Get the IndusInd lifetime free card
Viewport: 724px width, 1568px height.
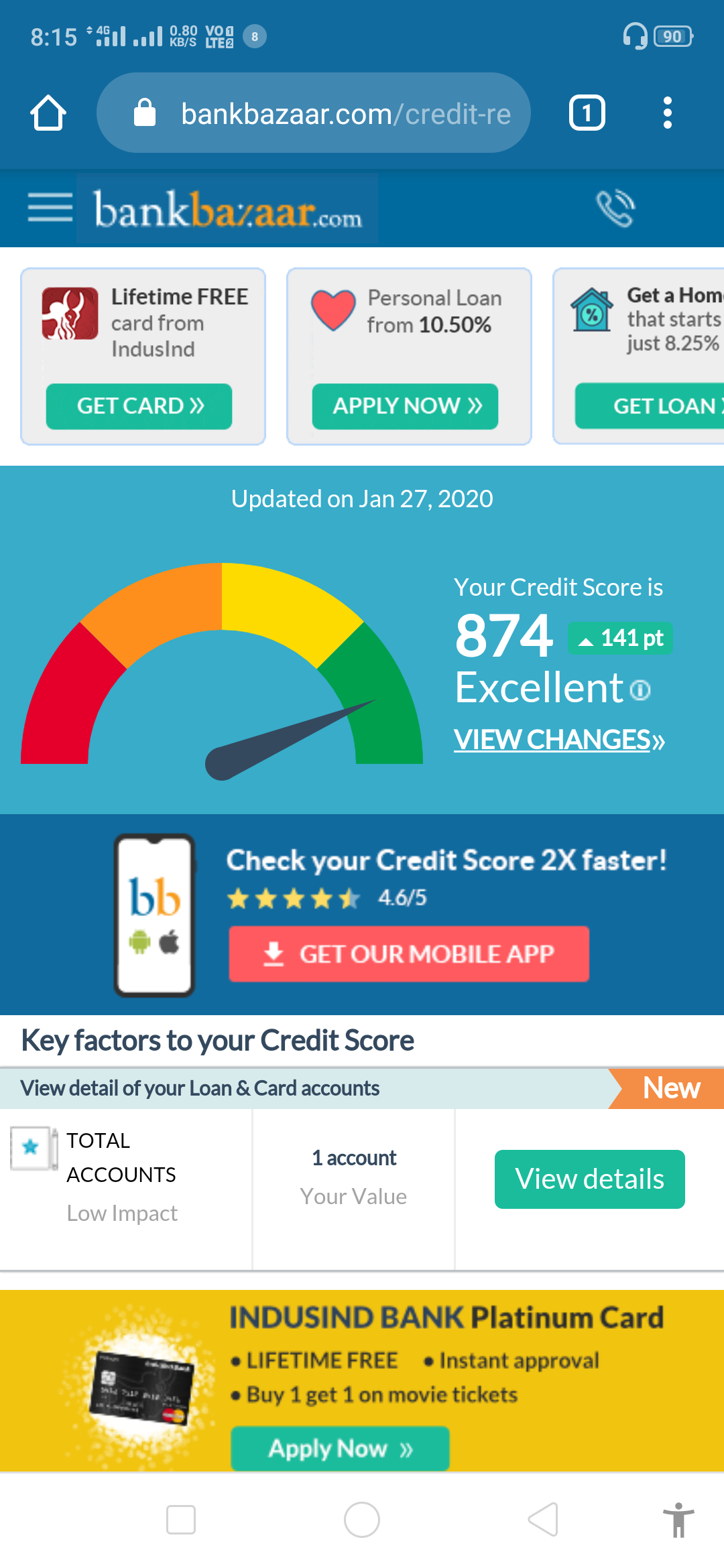click(139, 406)
